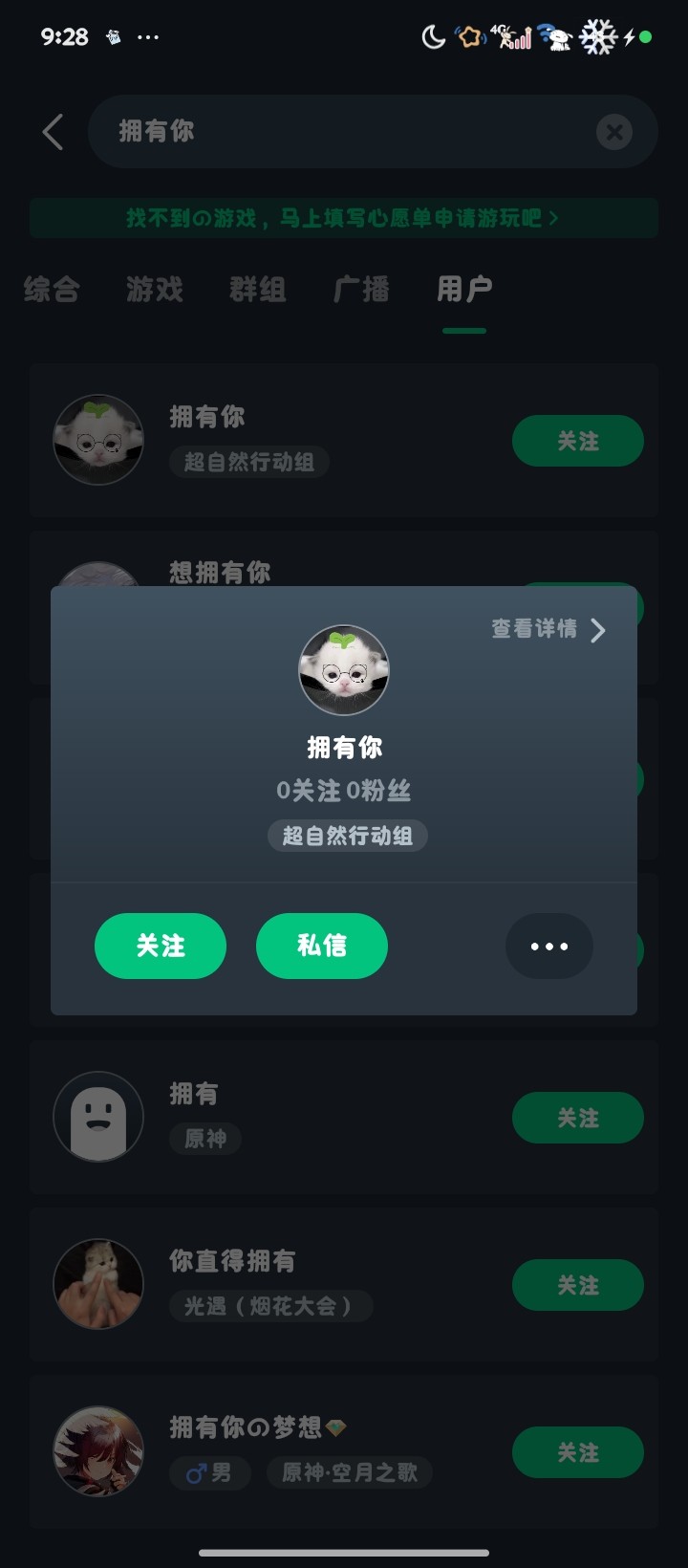Follow 拥有你 with the popup 关注 button
The width and height of the screenshot is (688, 1568).
point(161,946)
